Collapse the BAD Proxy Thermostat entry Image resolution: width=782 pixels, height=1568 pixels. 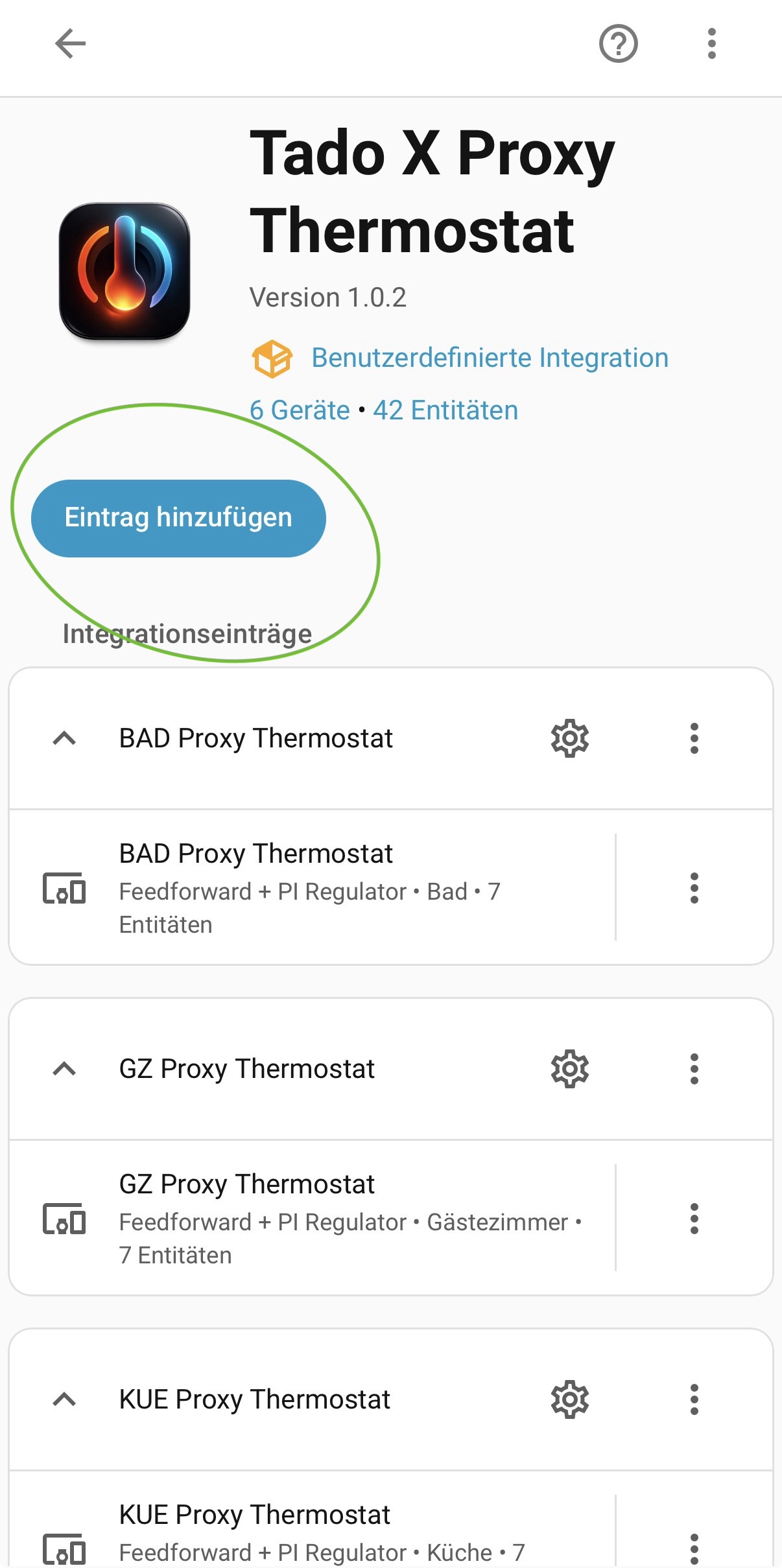64,738
